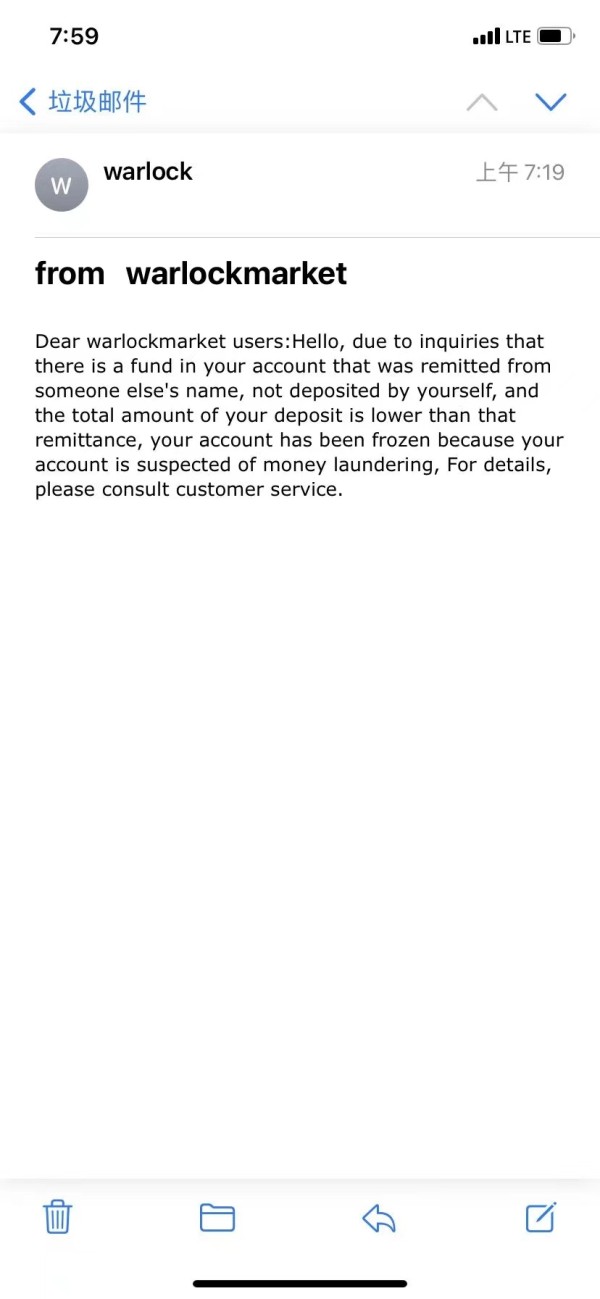Delete this email with the trash icon
The width and height of the screenshot is (600, 1299).
click(x=58, y=1217)
